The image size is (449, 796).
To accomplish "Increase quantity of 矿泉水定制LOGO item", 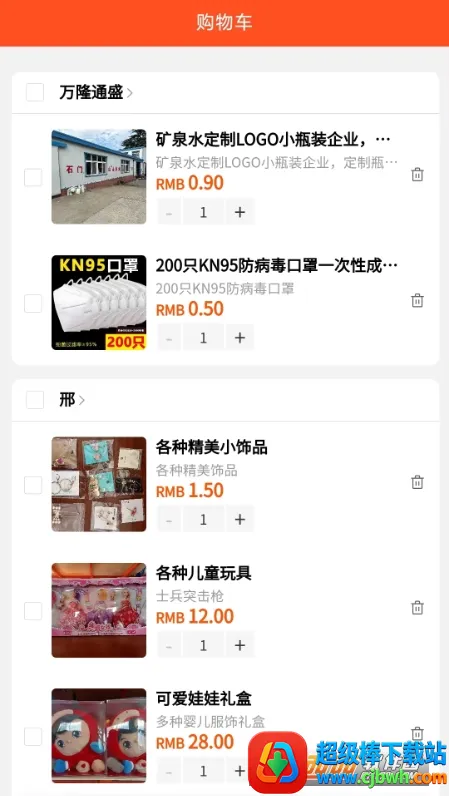I will [x=240, y=212].
